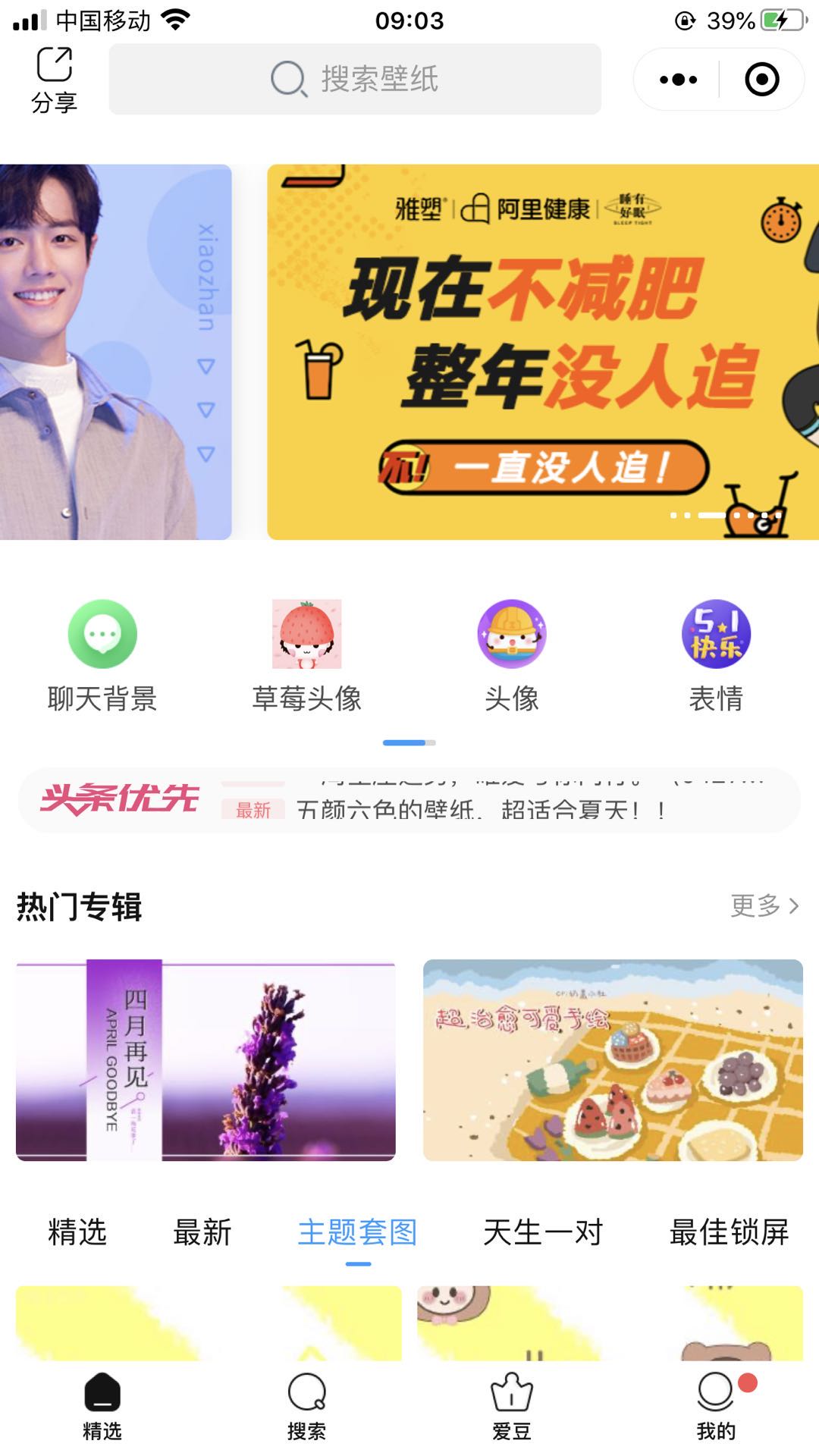Open the 超治愈可爱手绘 album
Viewport: 819px width, 1456px height.
point(613,1060)
